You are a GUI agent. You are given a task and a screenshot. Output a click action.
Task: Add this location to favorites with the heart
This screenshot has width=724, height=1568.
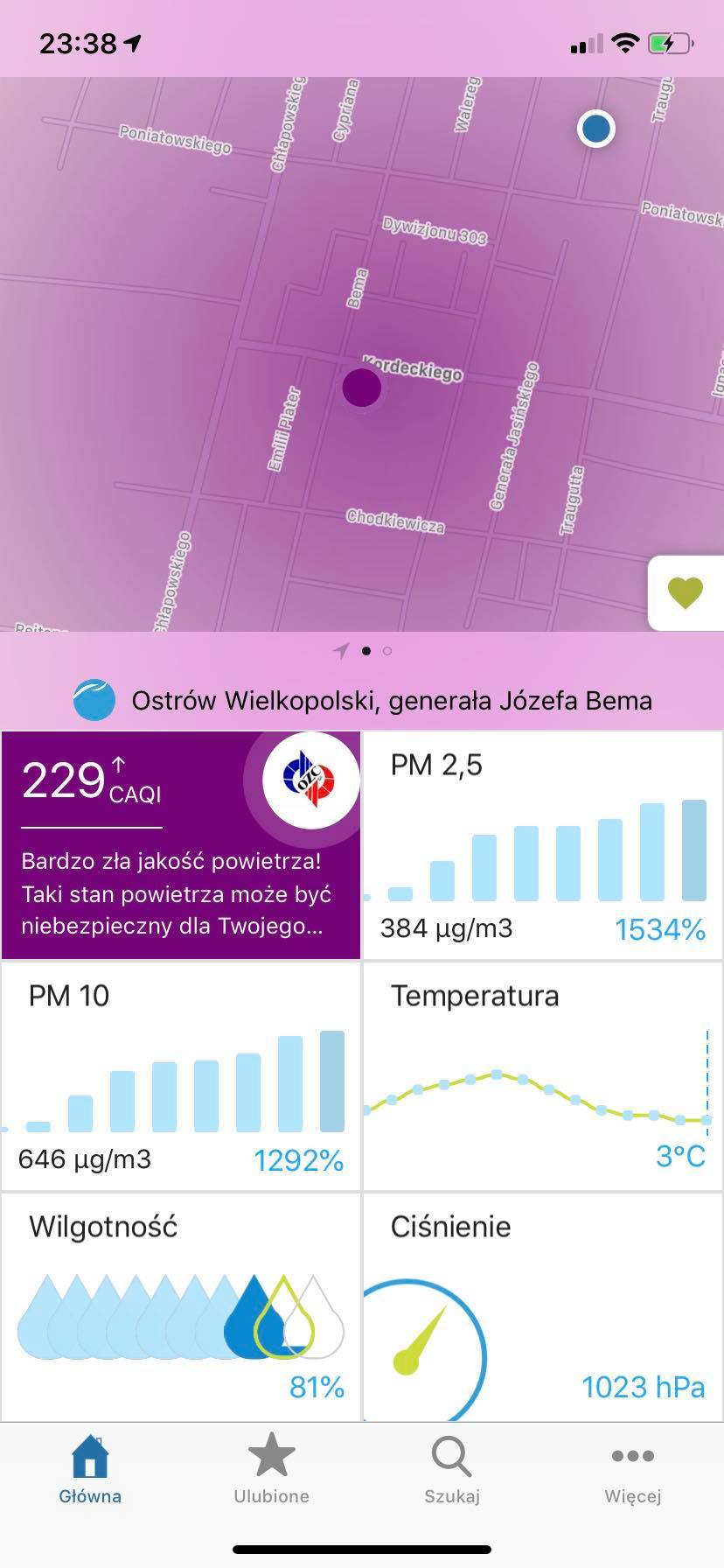click(x=685, y=593)
